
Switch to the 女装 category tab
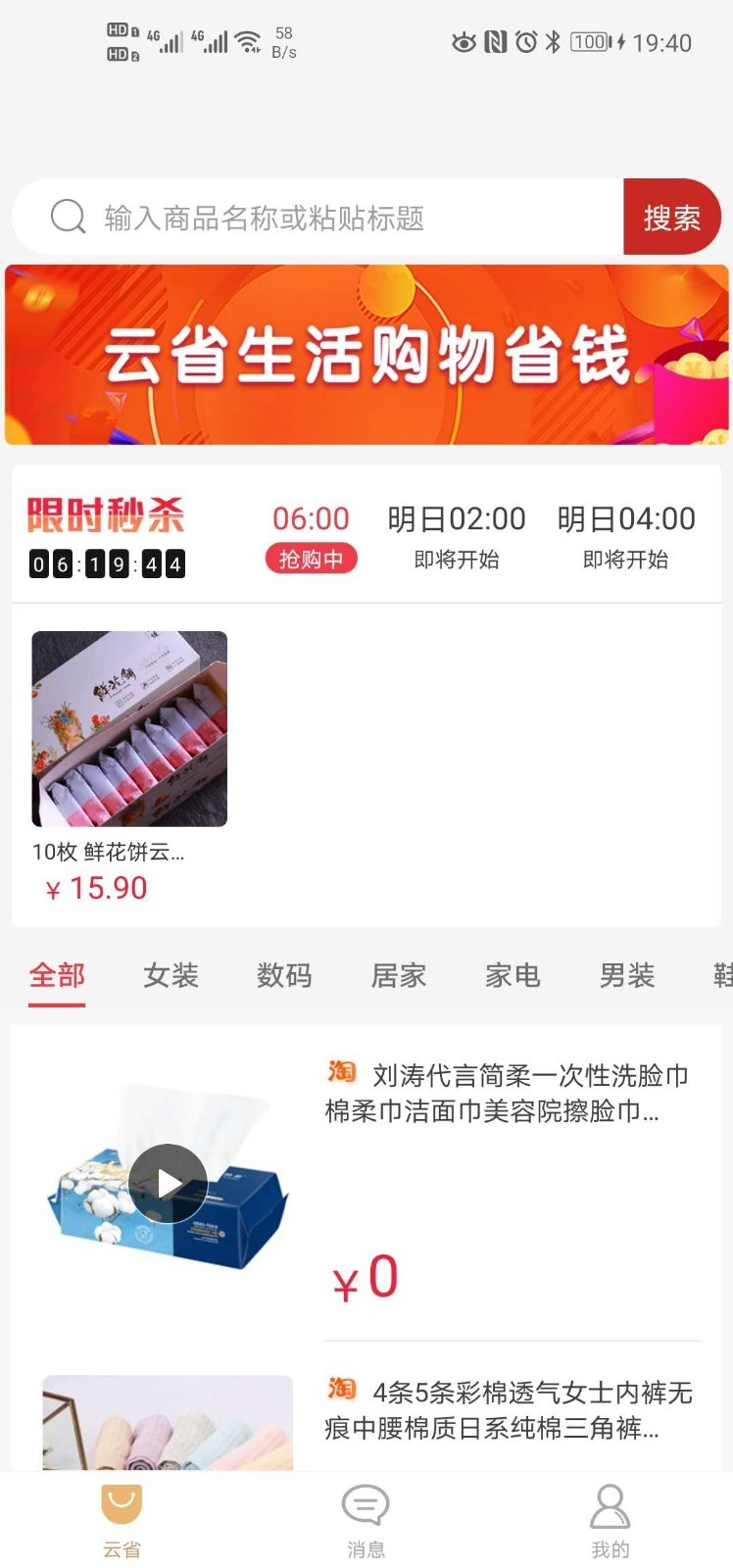[x=171, y=975]
